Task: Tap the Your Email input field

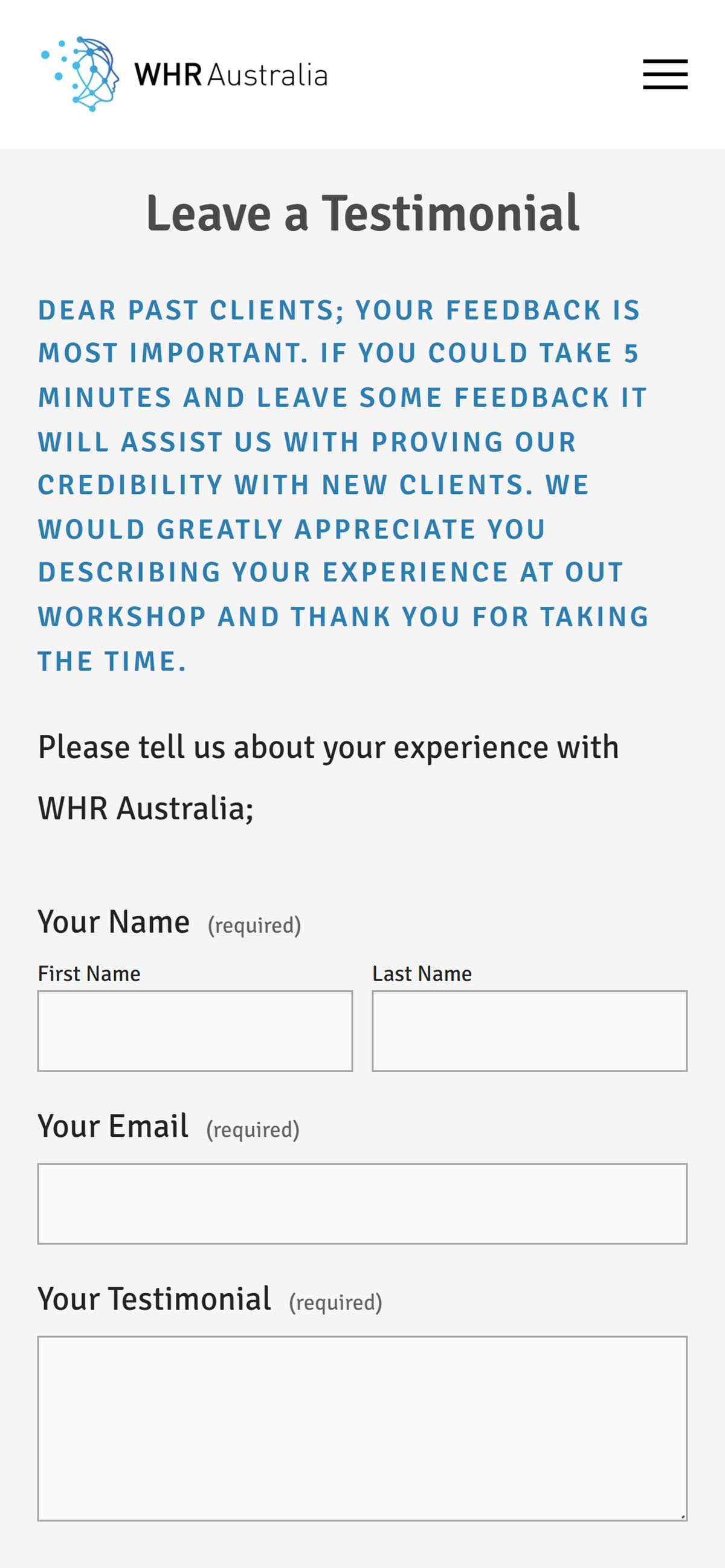Action: tap(362, 1203)
